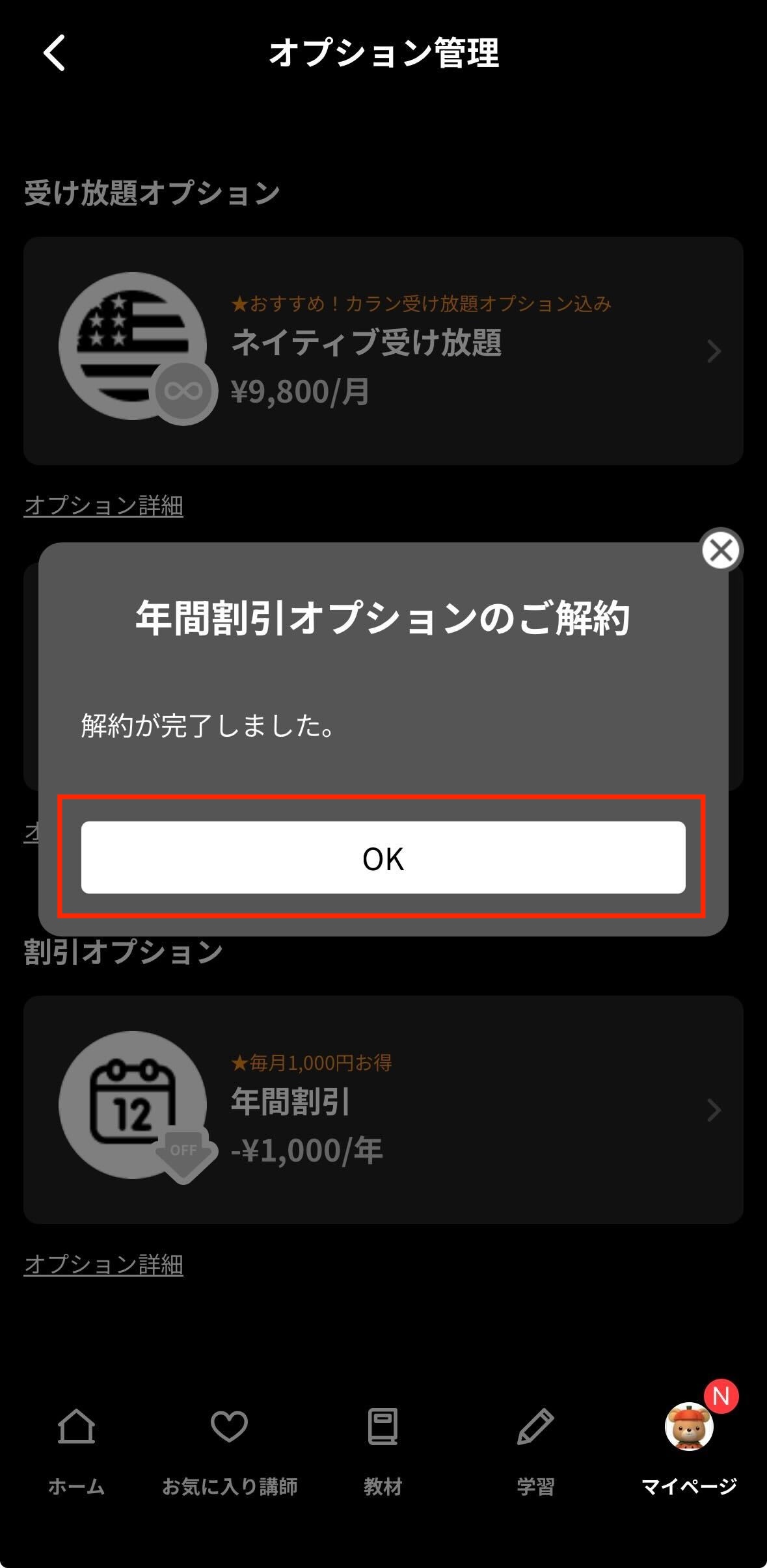
Task: Open オプション詳細 under 年間割引
Action: click(x=103, y=1264)
